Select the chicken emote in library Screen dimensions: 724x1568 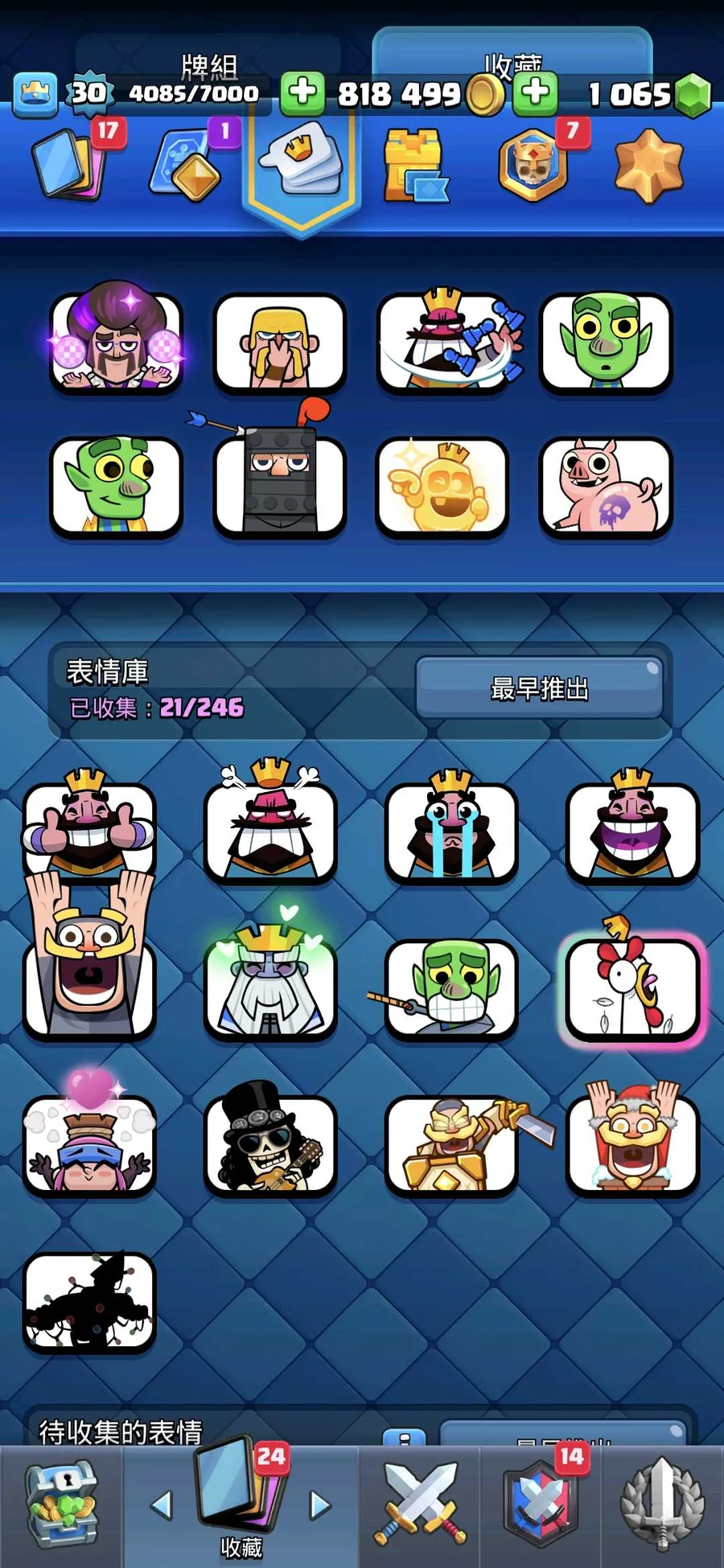coord(632,988)
